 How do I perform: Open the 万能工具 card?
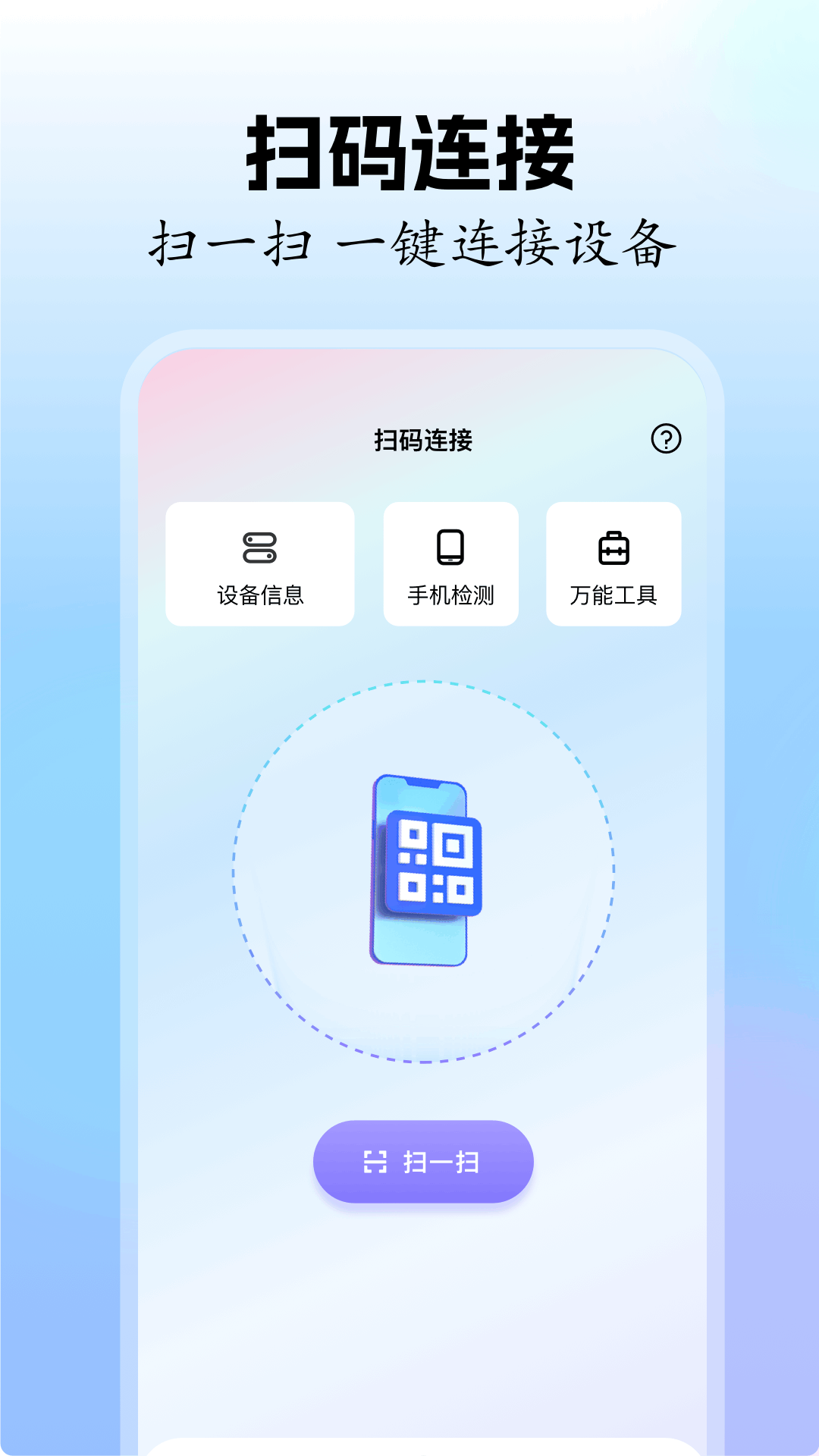point(613,564)
